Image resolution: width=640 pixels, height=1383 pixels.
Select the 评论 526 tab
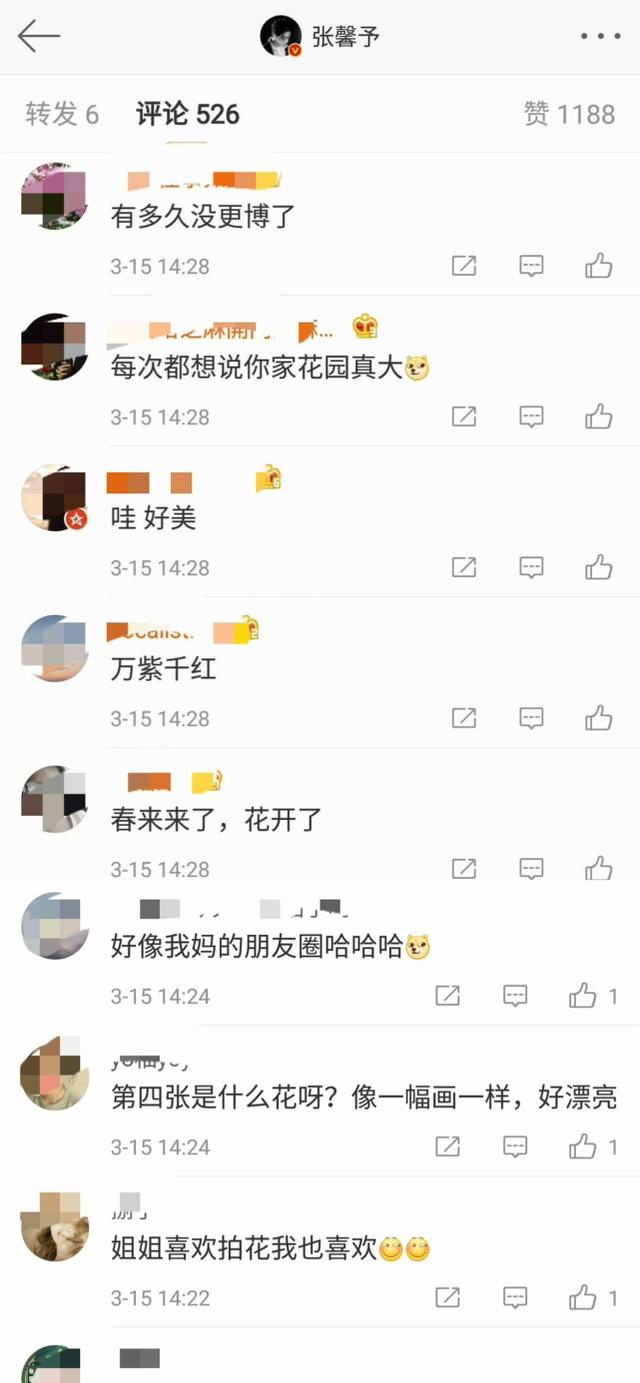click(188, 114)
